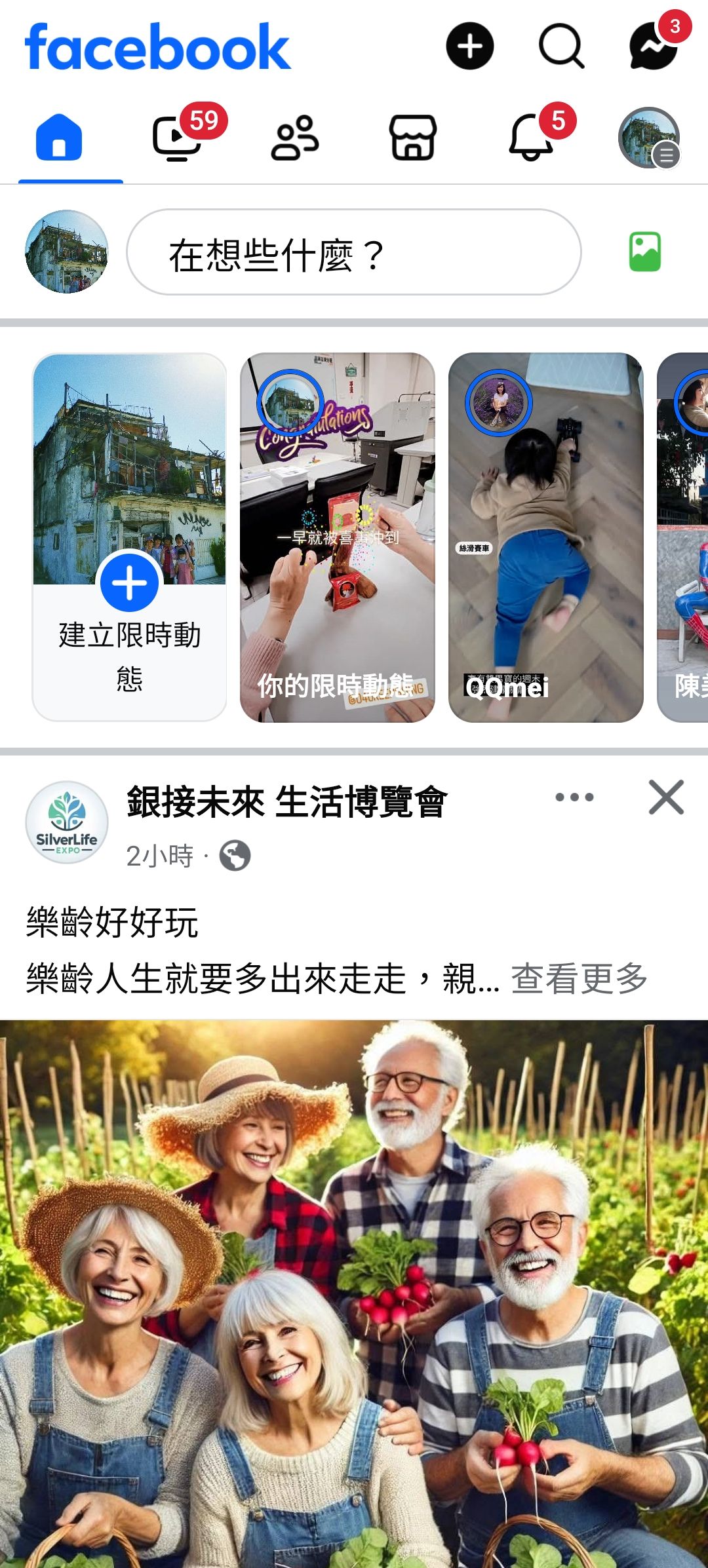Add a photo to a post
The width and height of the screenshot is (708, 1568).
tap(645, 252)
